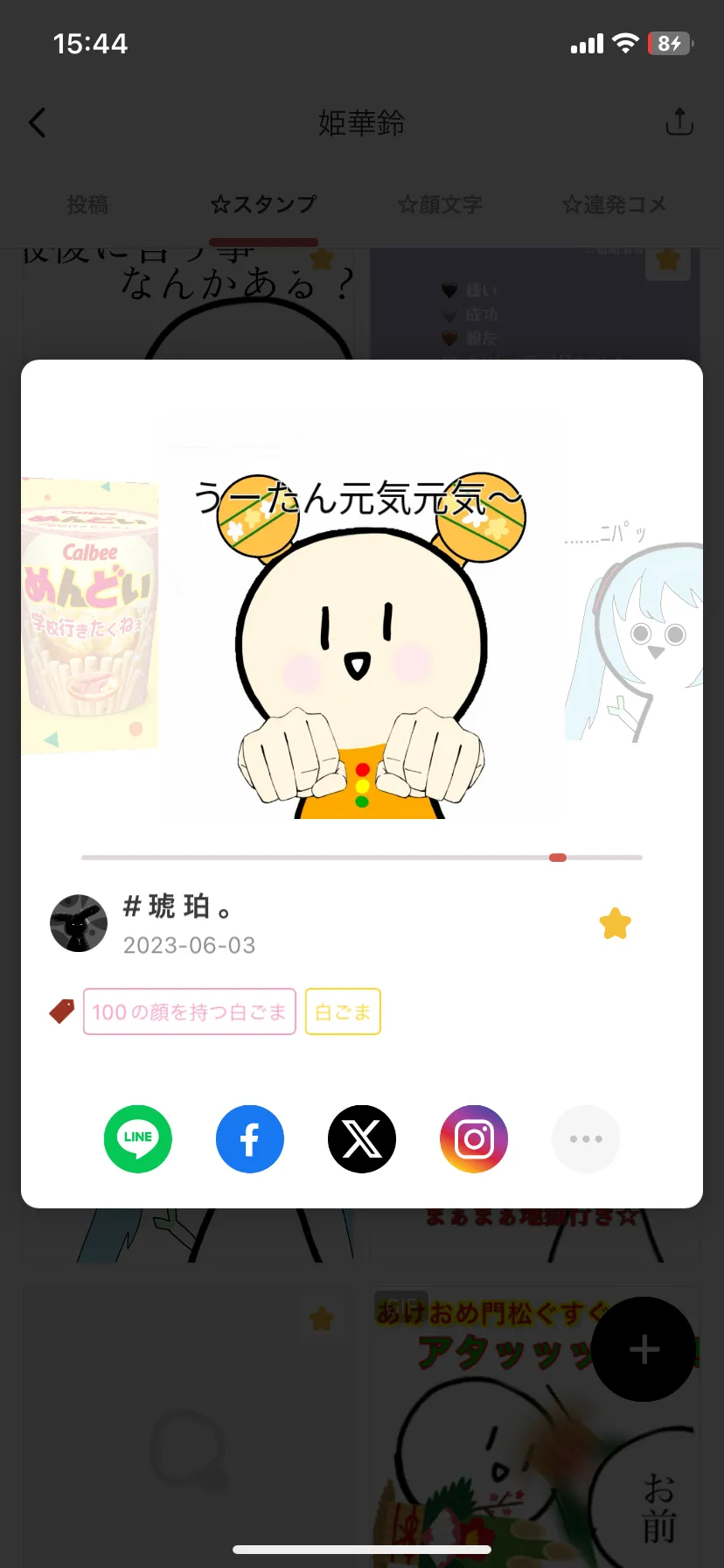The image size is (724, 1568).
Task: Switch to the 投稿 tab
Action: (x=87, y=205)
